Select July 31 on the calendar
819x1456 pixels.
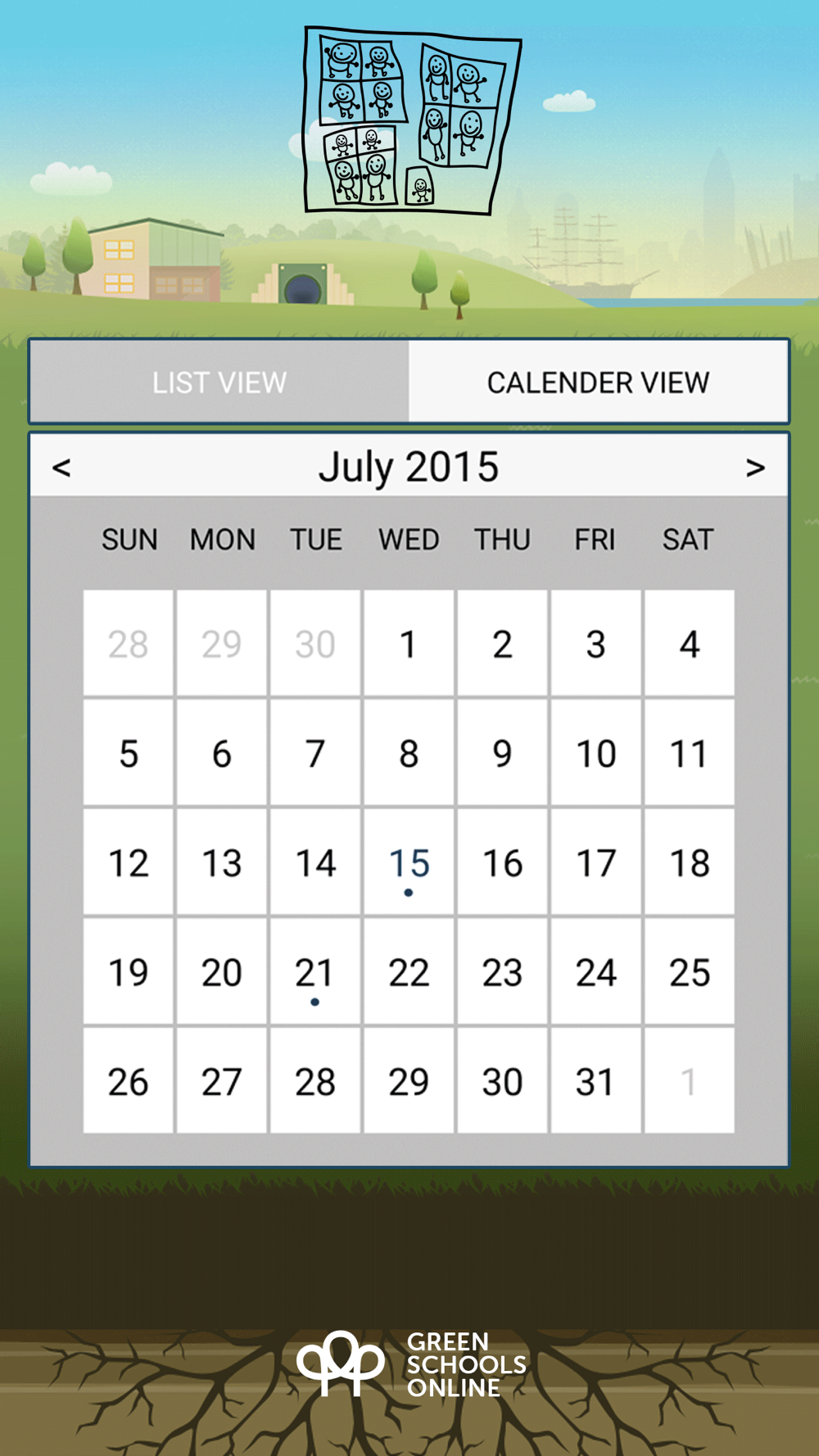596,1082
